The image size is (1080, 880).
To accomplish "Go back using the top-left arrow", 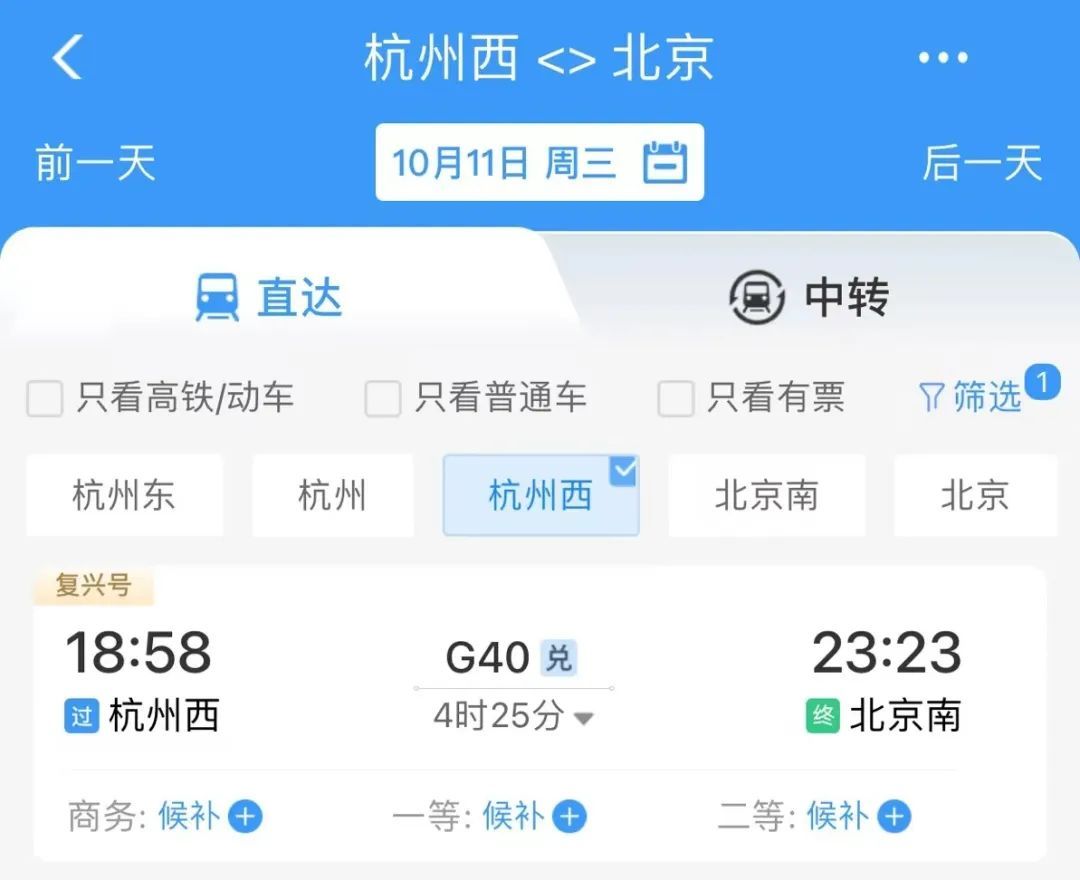I will (x=67, y=58).
